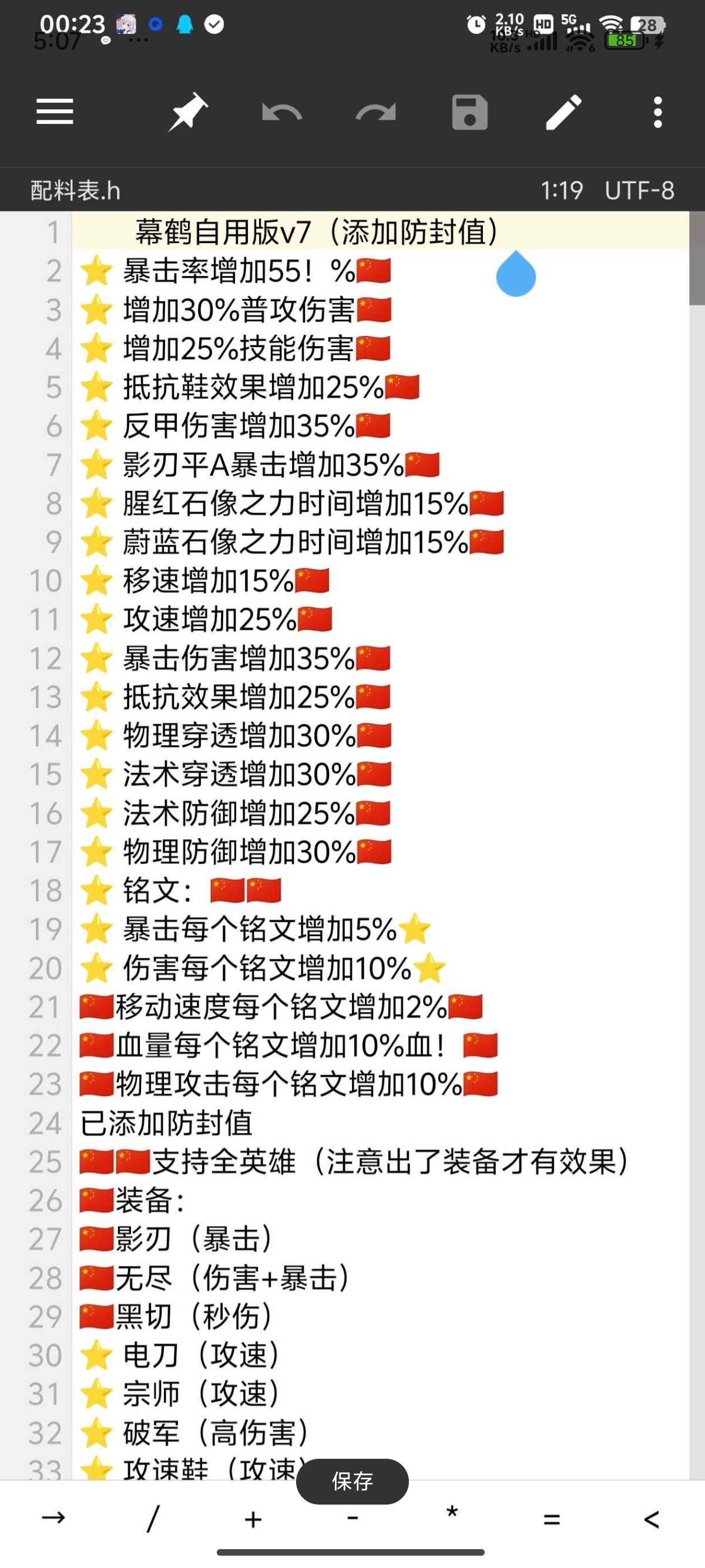This screenshot has width=705, height=1568.
Task: Redo the last change
Action: tap(375, 113)
